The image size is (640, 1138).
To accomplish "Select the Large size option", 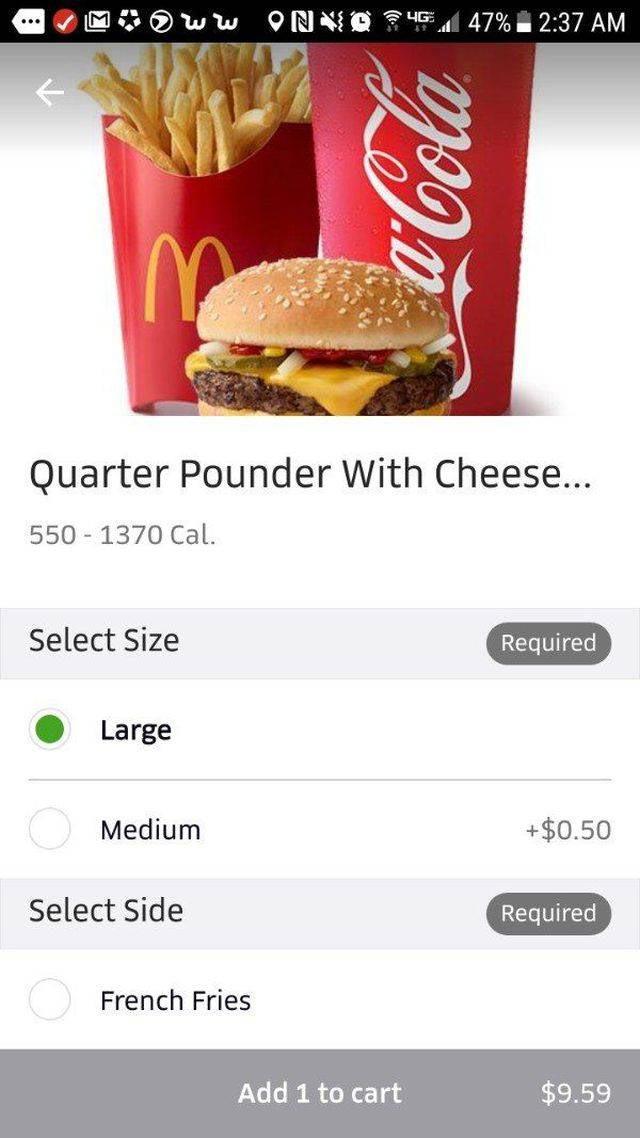I will pyautogui.click(x=50, y=729).
